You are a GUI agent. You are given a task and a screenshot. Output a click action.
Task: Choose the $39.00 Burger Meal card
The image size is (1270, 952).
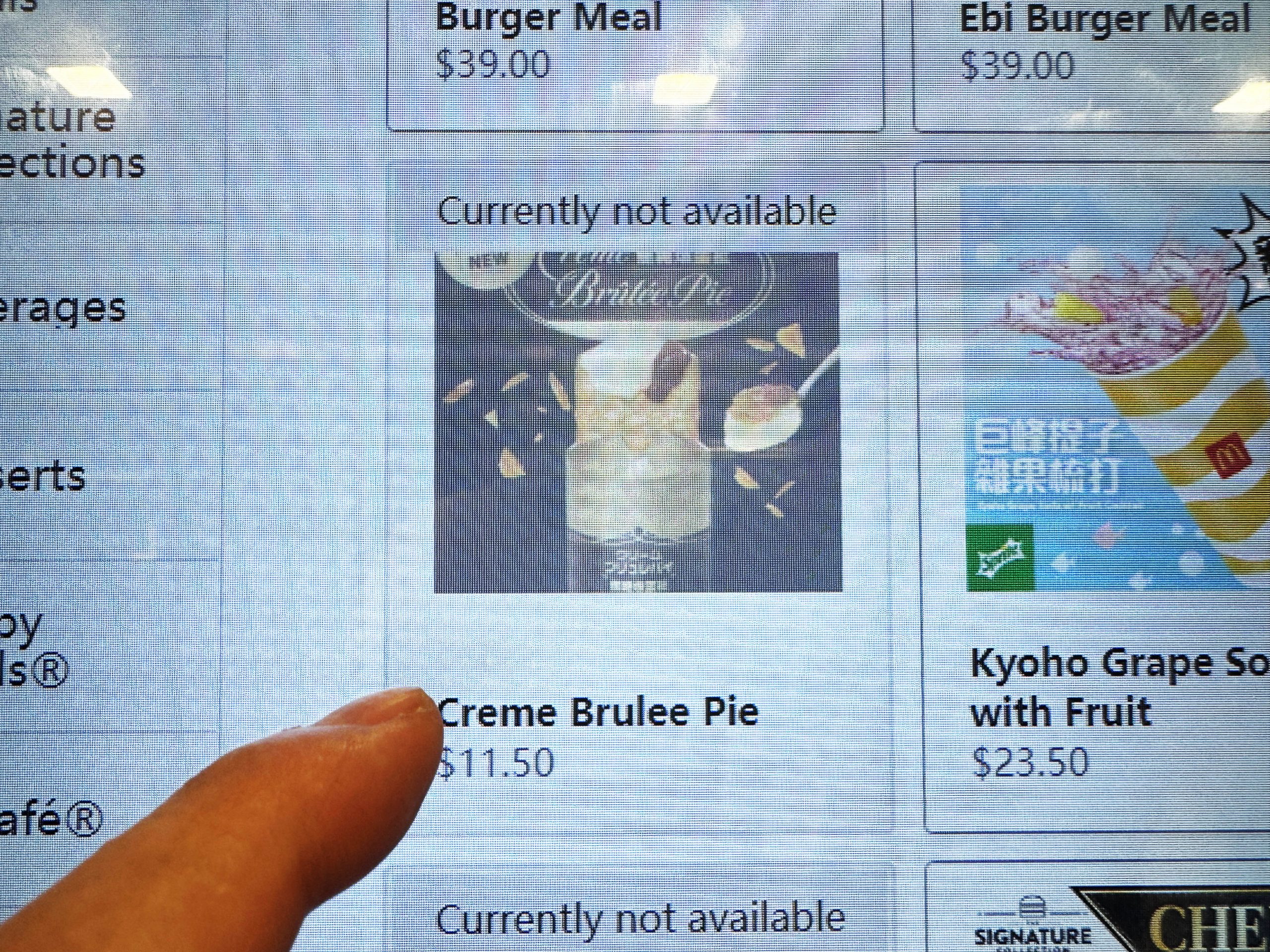[635, 63]
